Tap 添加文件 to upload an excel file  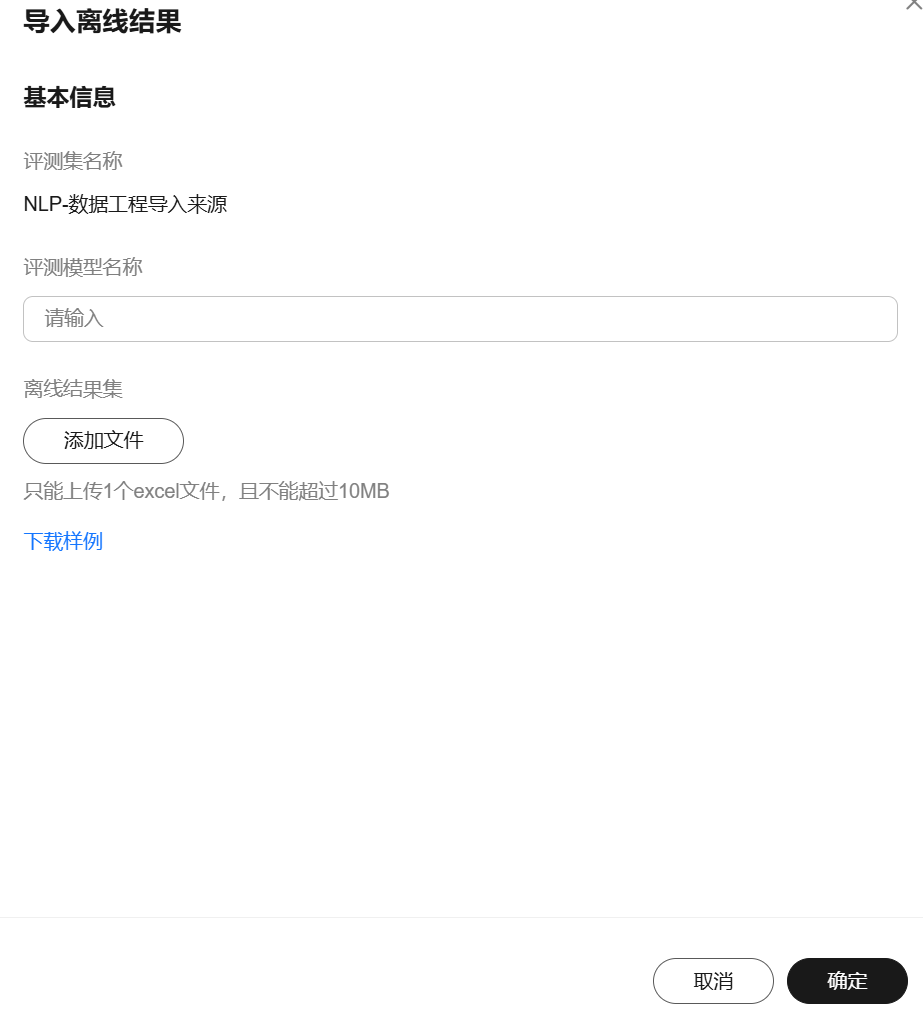[x=103, y=441]
